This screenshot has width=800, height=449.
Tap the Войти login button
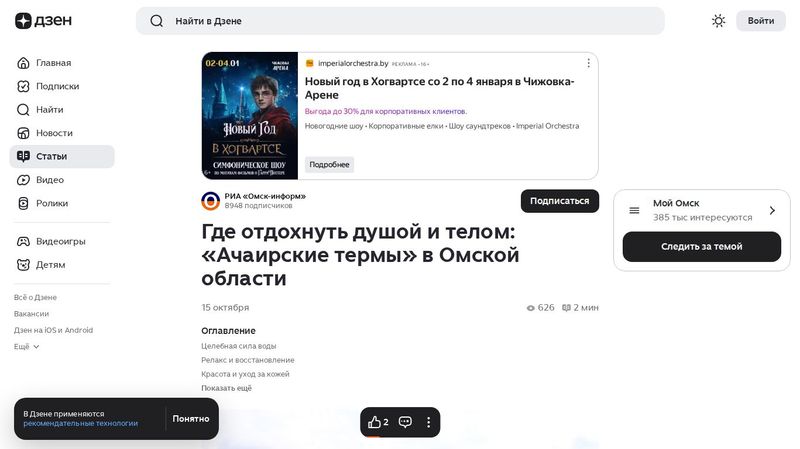tap(760, 21)
